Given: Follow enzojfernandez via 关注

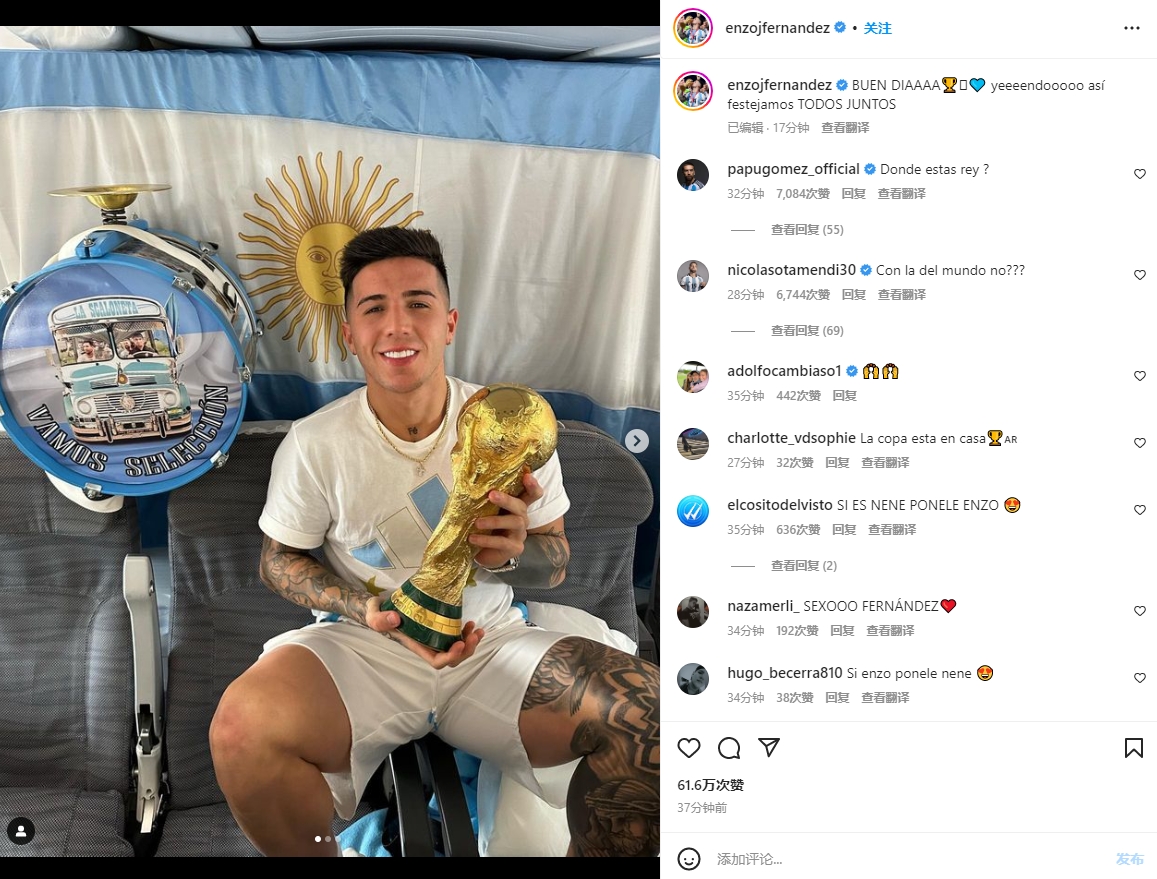Looking at the screenshot, I should click(x=878, y=28).
